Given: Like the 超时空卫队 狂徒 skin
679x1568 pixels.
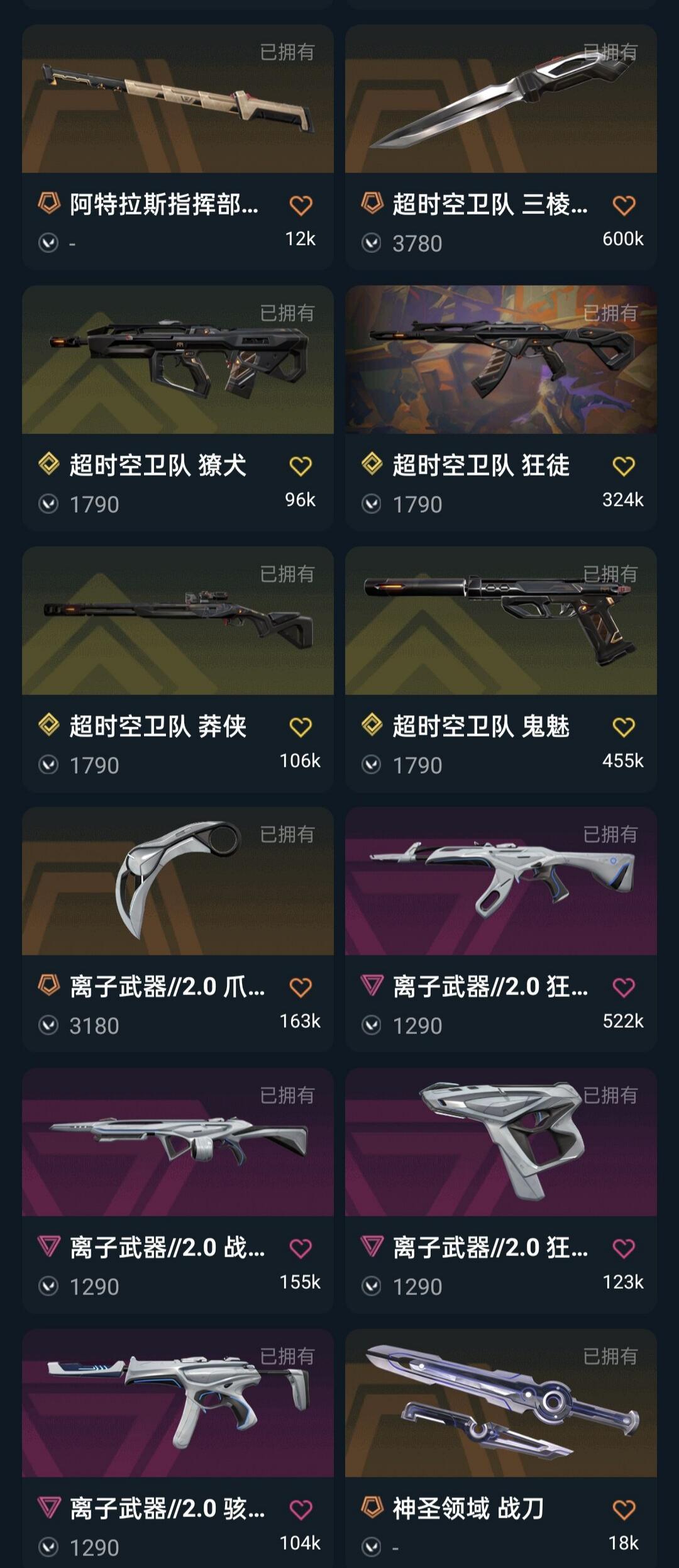Looking at the screenshot, I should (x=624, y=466).
